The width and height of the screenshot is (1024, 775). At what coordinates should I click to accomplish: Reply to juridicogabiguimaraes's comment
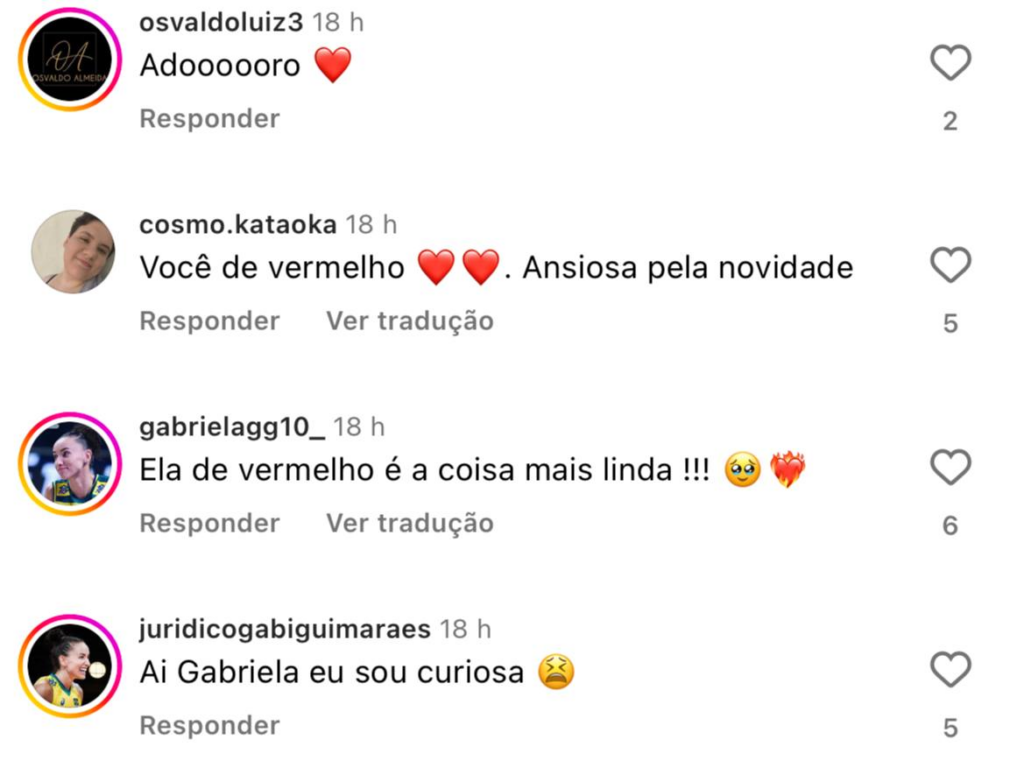209,725
